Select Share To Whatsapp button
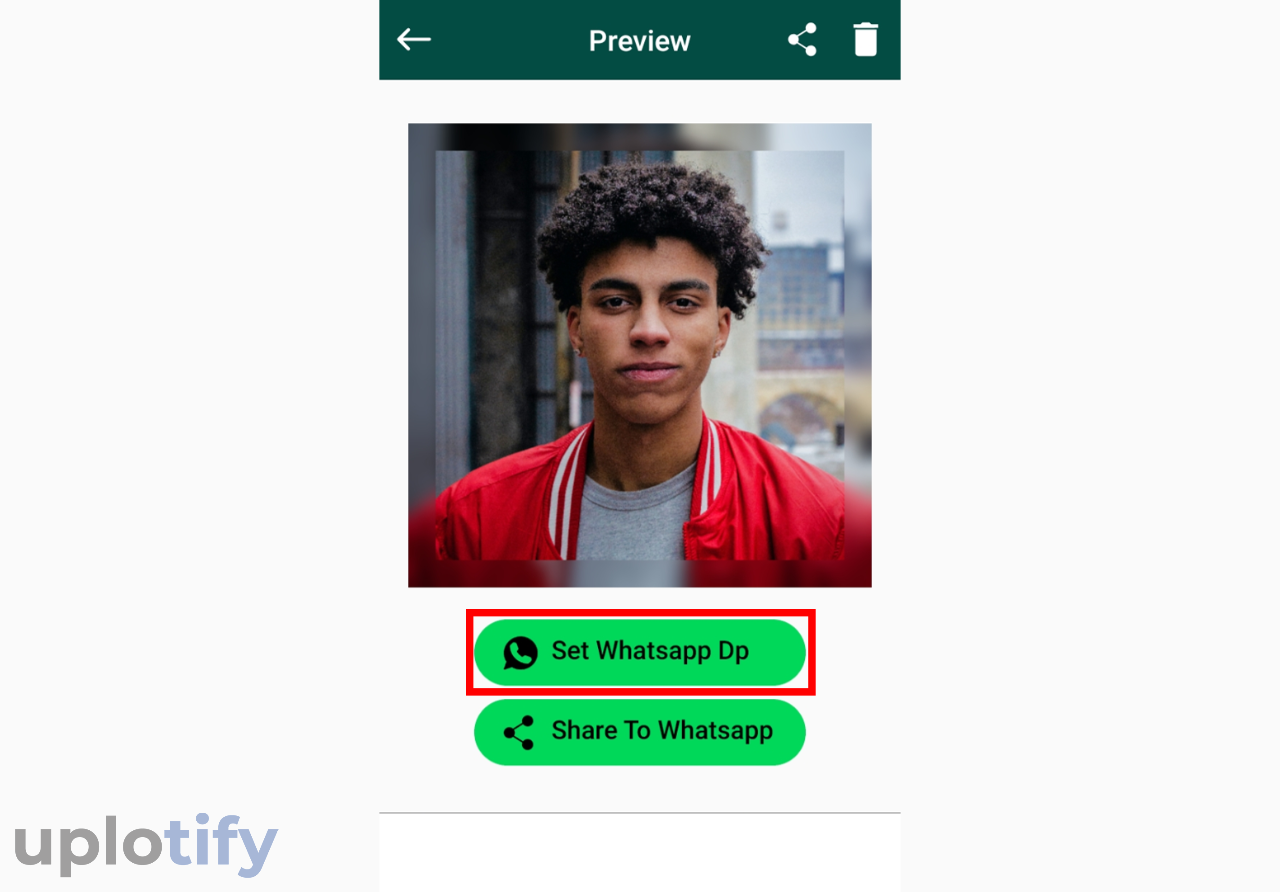This screenshot has height=892, width=1280. (x=640, y=732)
